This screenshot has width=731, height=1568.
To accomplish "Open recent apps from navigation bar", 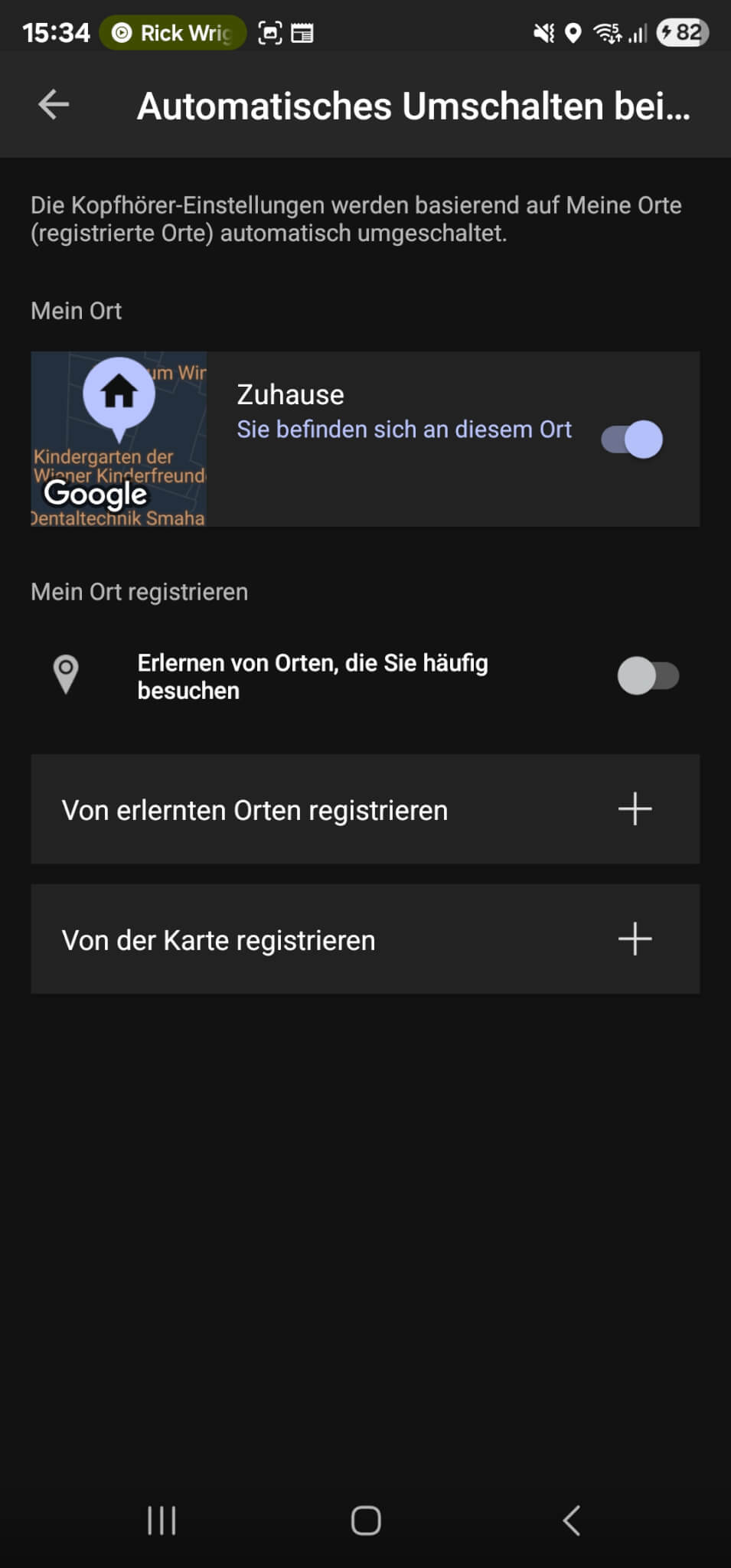I will coord(162,1521).
